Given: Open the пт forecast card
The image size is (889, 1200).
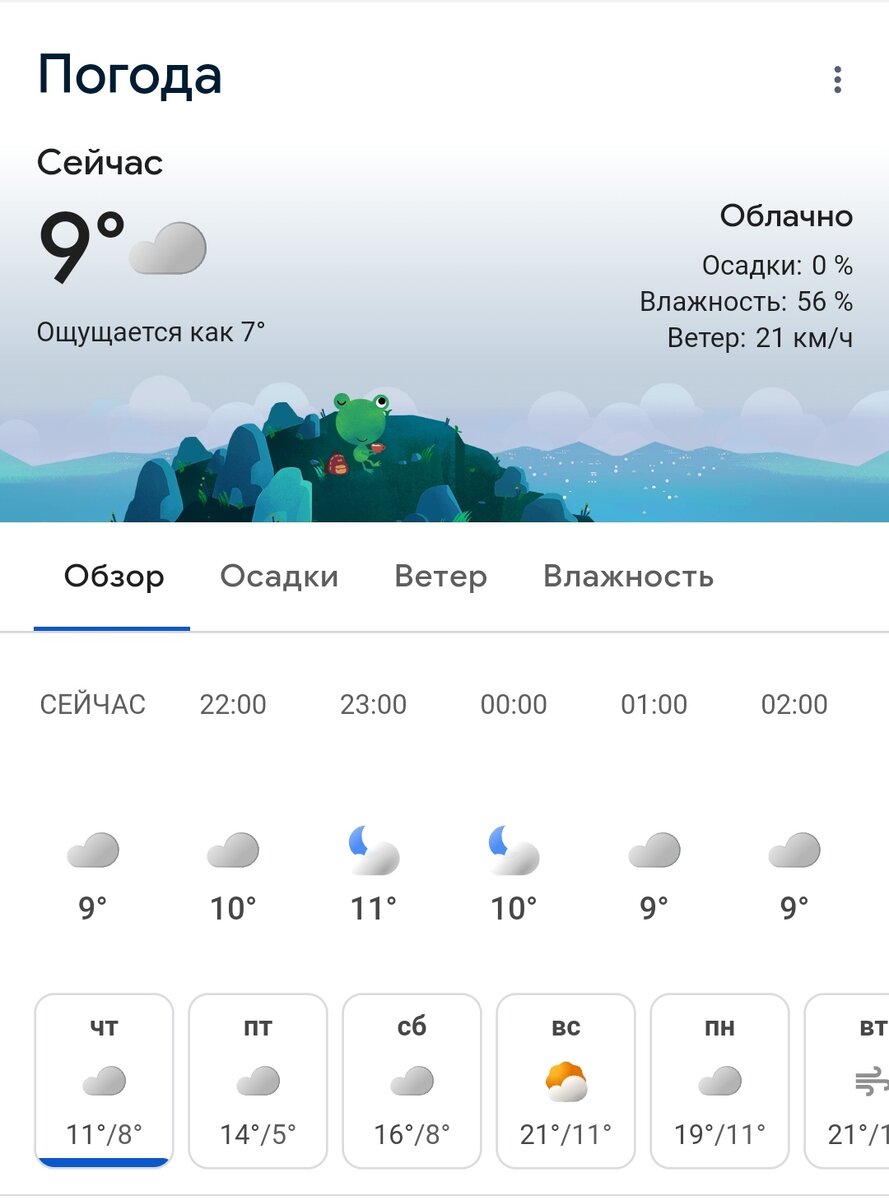Looking at the screenshot, I should (258, 1080).
